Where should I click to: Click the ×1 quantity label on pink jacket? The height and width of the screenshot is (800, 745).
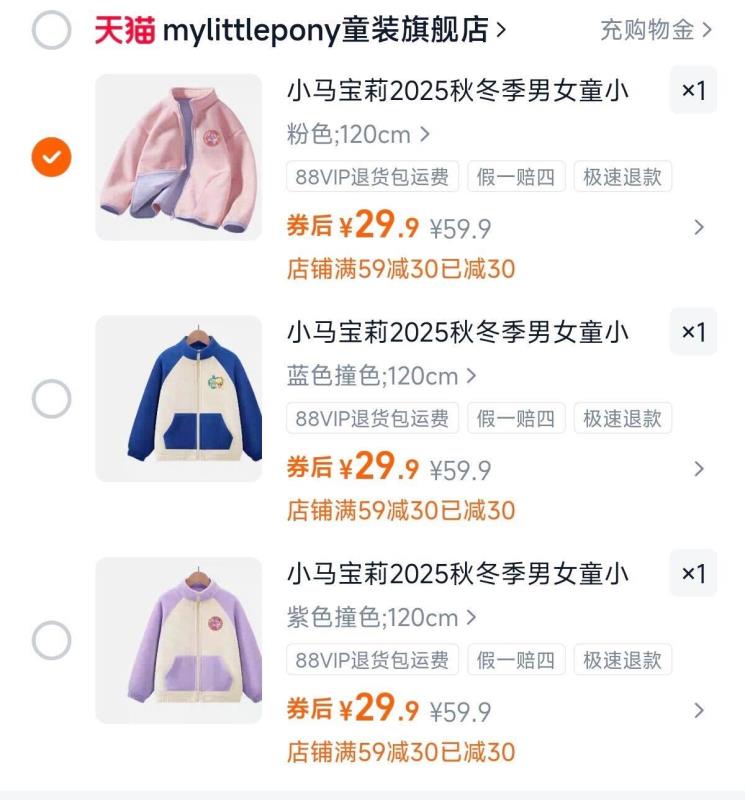click(x=692, y=90)
